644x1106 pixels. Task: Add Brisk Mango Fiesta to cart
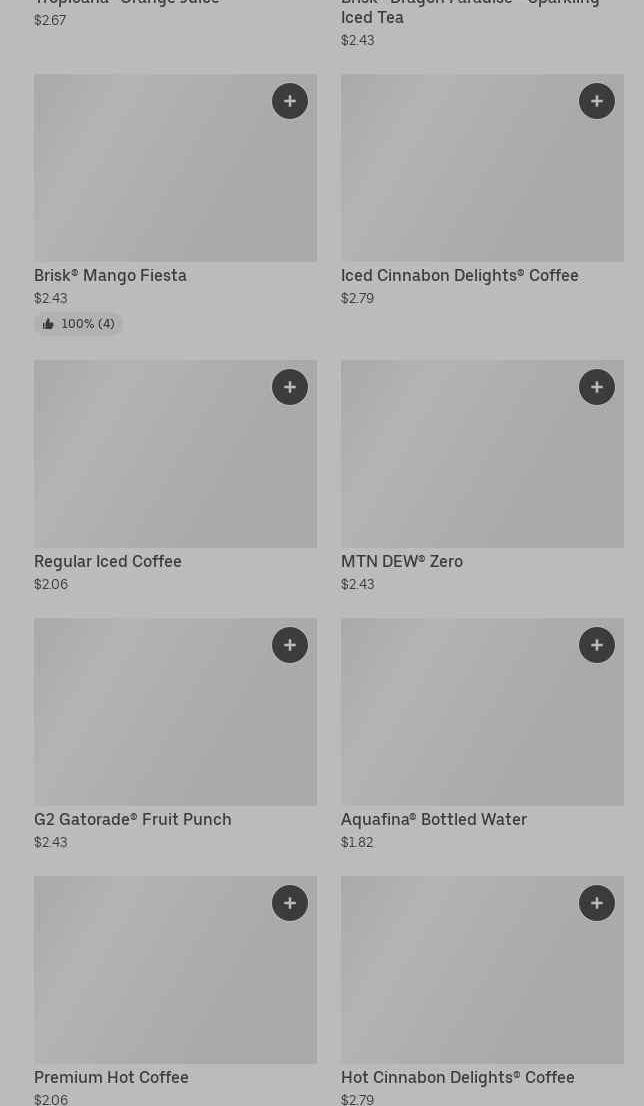point(290,101)
